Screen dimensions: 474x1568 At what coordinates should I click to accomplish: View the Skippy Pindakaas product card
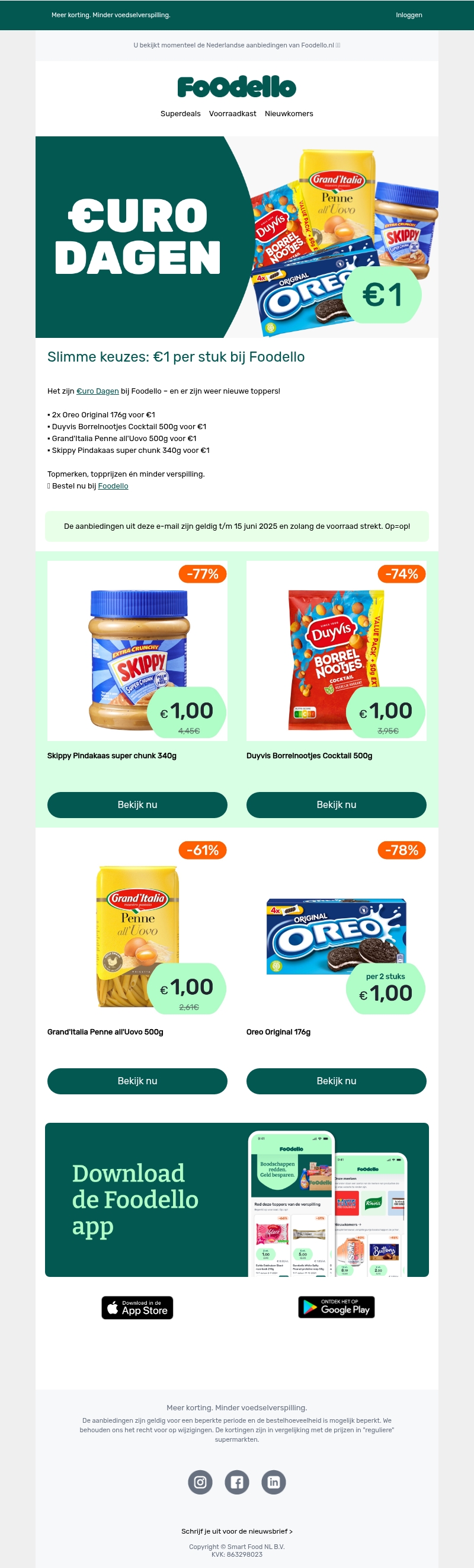(x=137, y=651)
